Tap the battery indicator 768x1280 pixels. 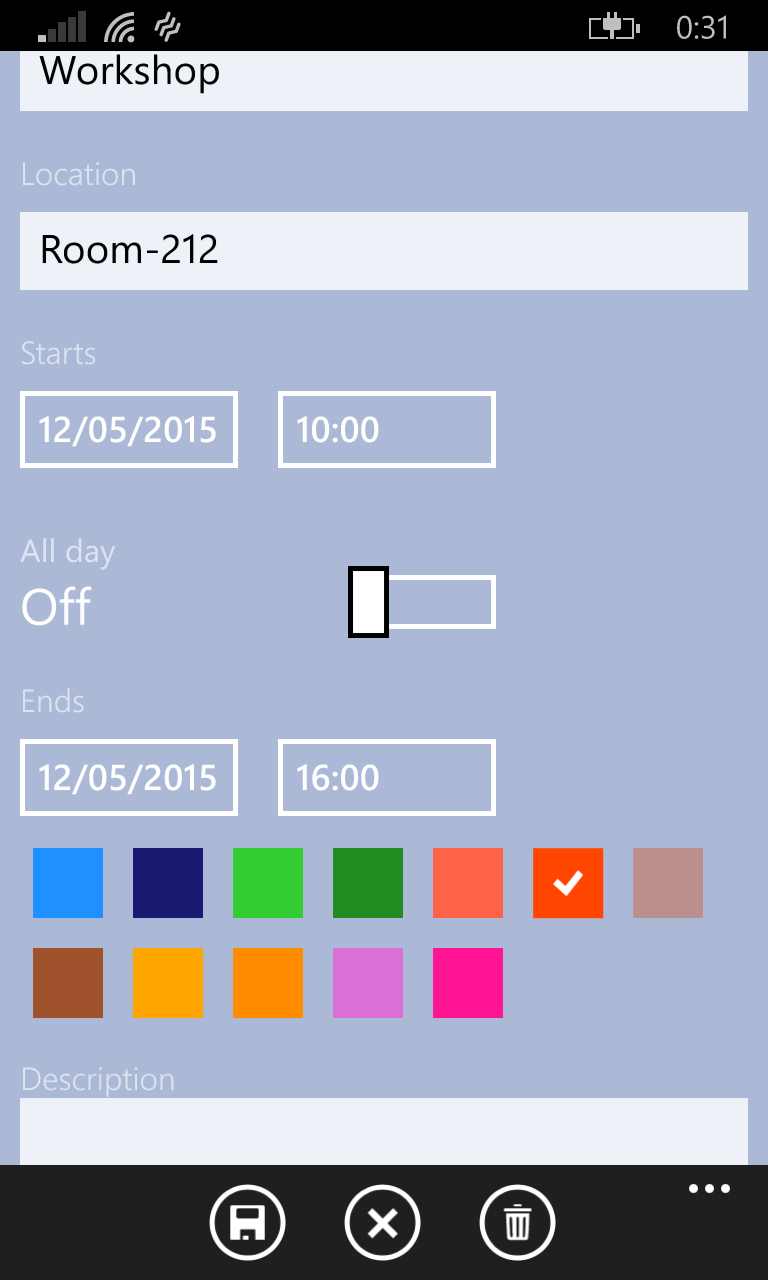[614, 27]
